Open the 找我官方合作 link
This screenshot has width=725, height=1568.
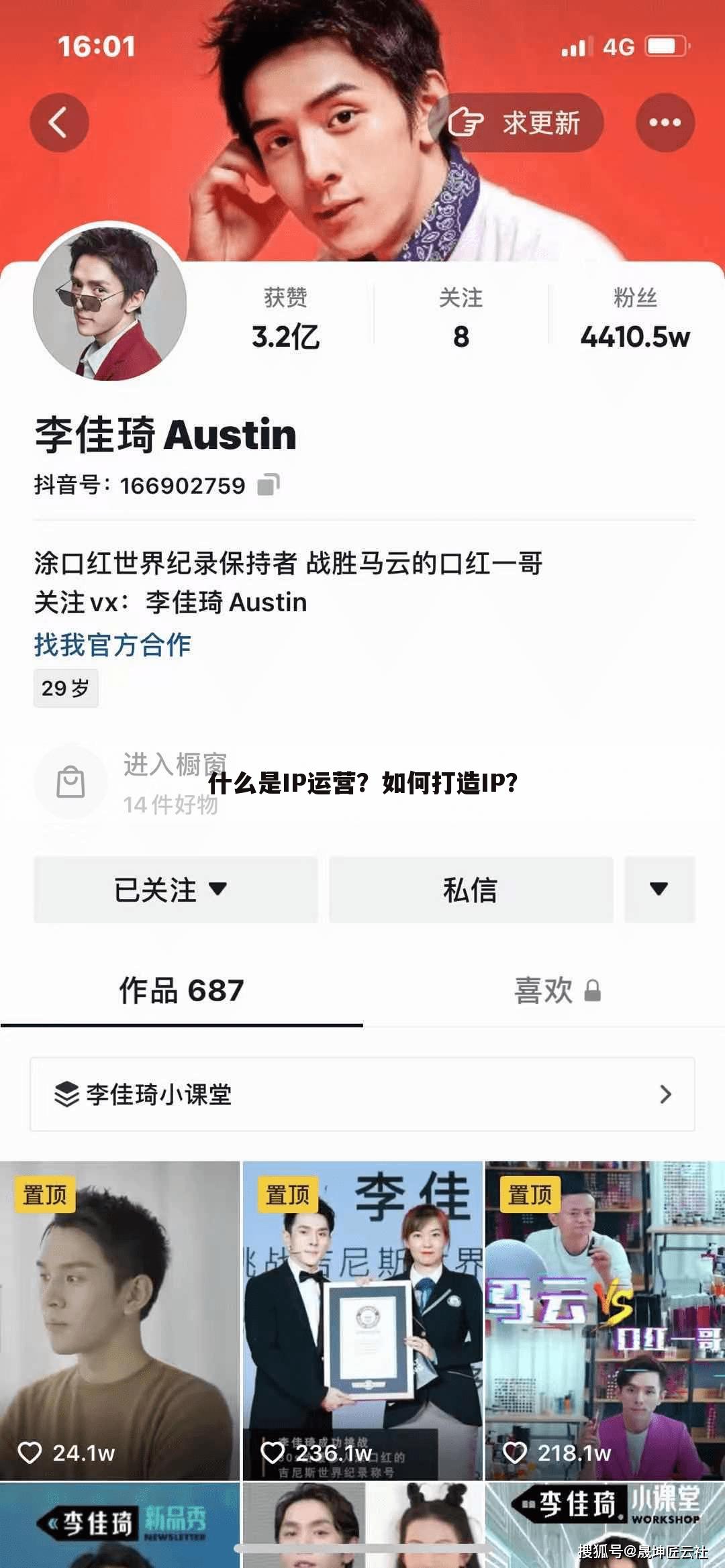[111, 646]
